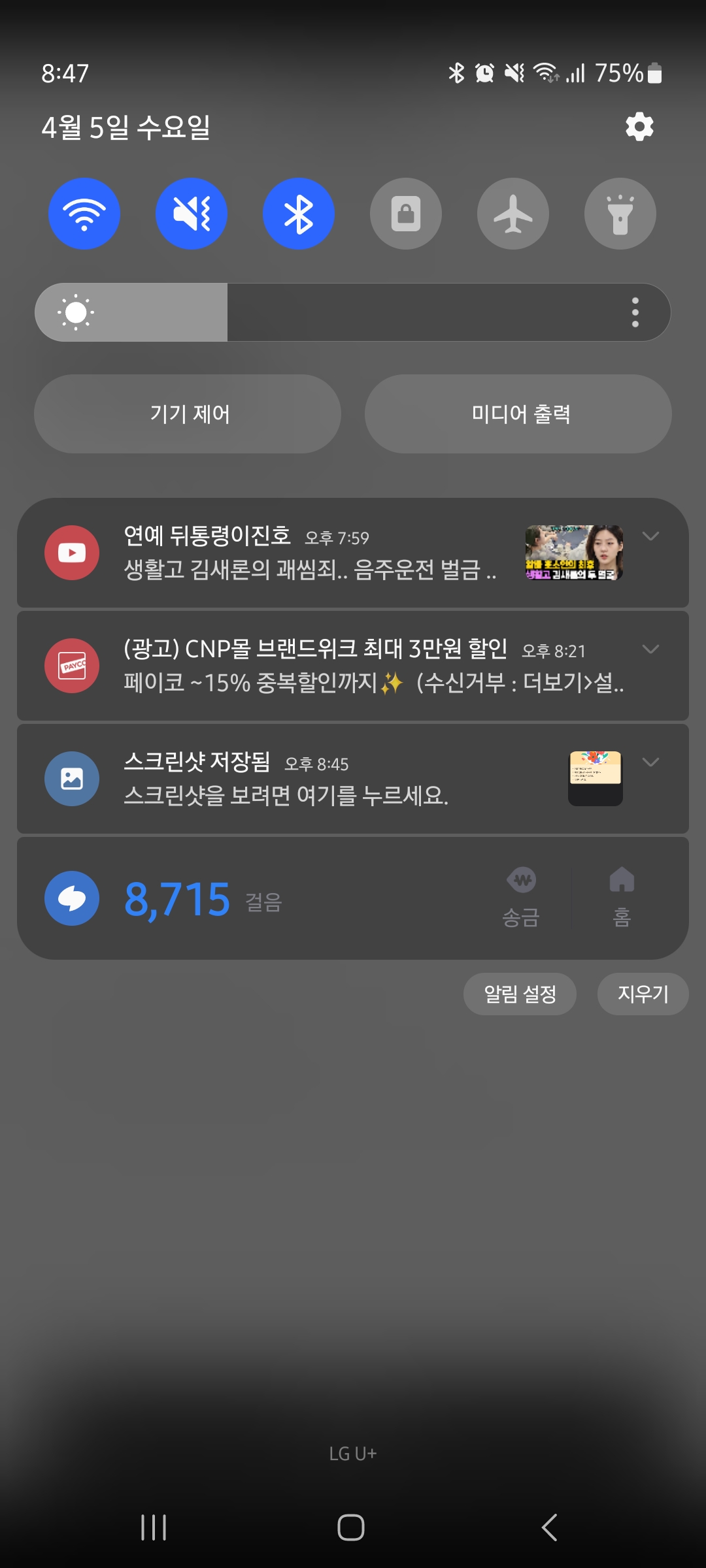This screenshot has width=706, height=1568.
Task: Turn on airplane mode
Action: coord(513,214)
